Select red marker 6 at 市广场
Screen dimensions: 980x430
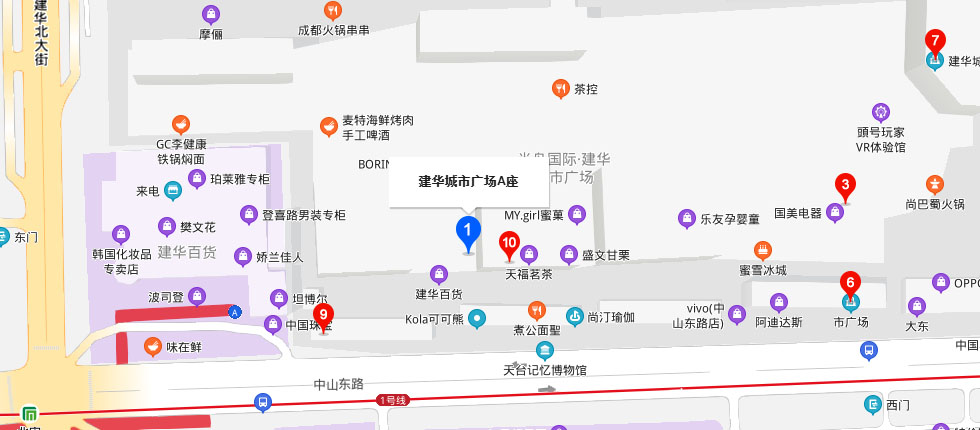click(851, 283)
